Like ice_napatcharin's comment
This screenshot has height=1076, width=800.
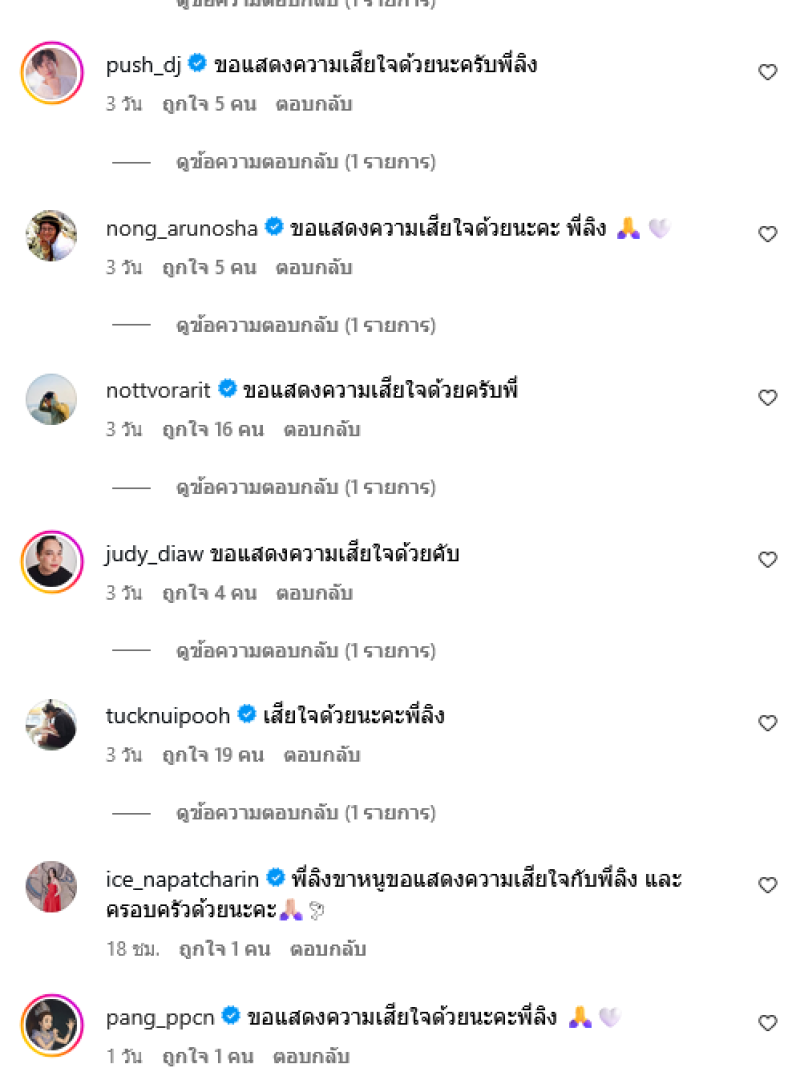(x=767, y=886)
